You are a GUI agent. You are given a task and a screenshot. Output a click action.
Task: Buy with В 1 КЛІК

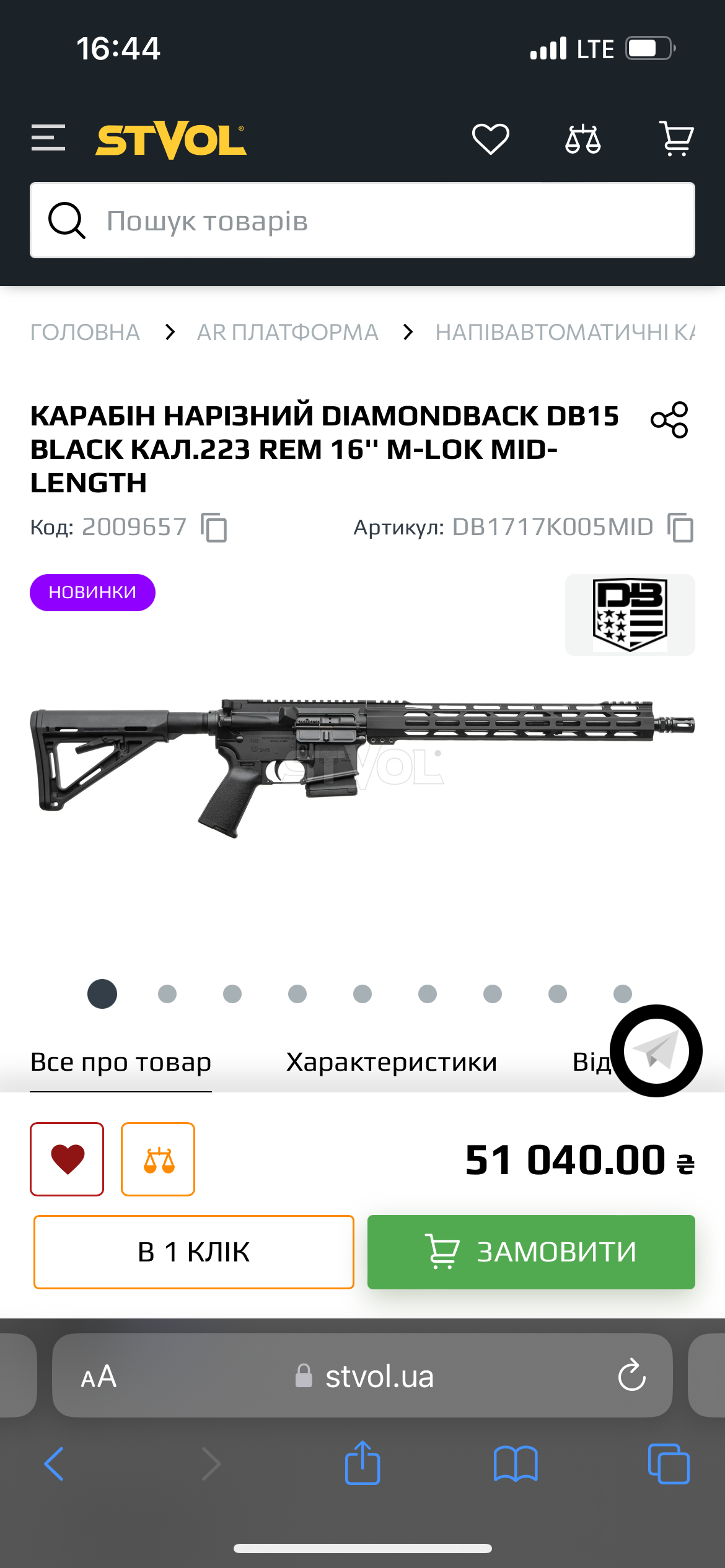(194, 1252)
